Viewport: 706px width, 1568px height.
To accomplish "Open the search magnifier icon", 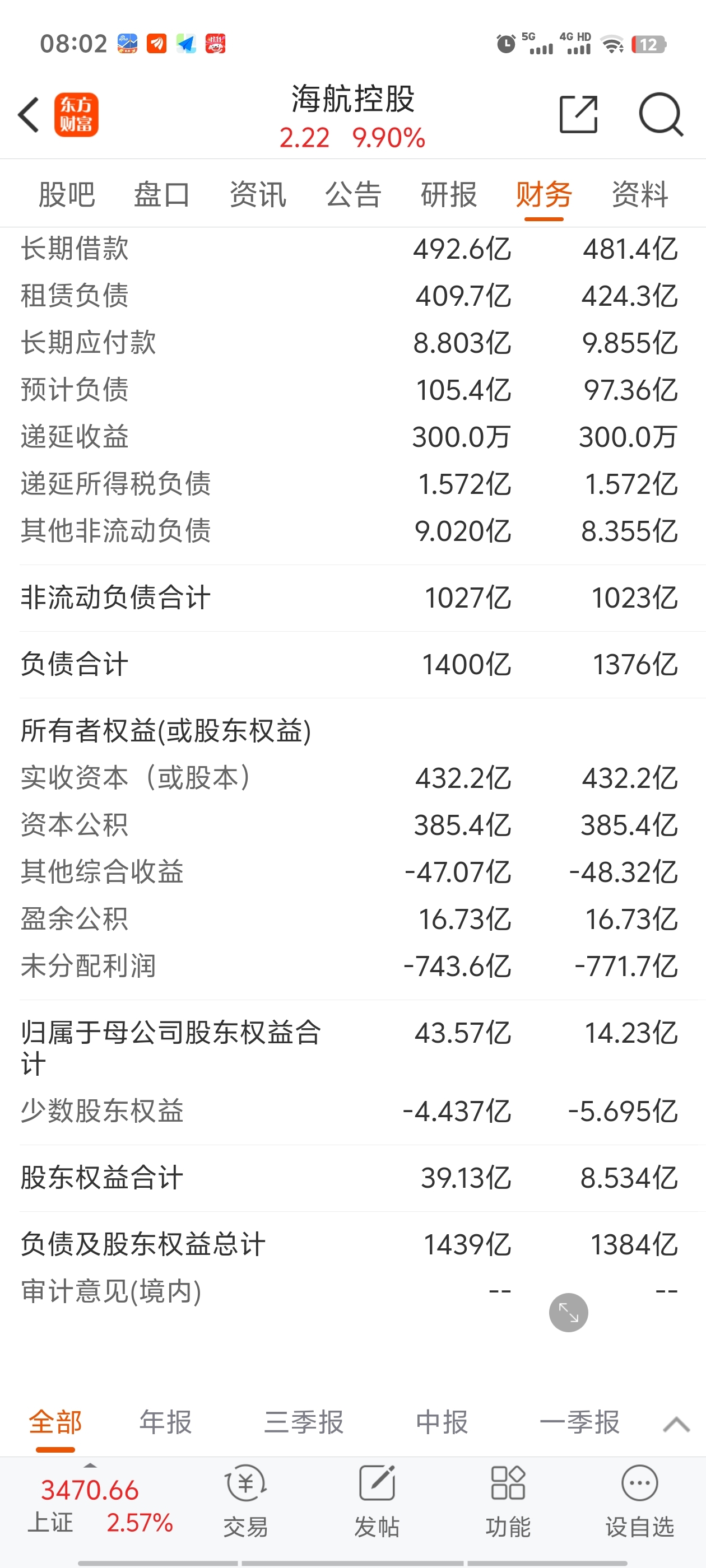I will point(661,114).
